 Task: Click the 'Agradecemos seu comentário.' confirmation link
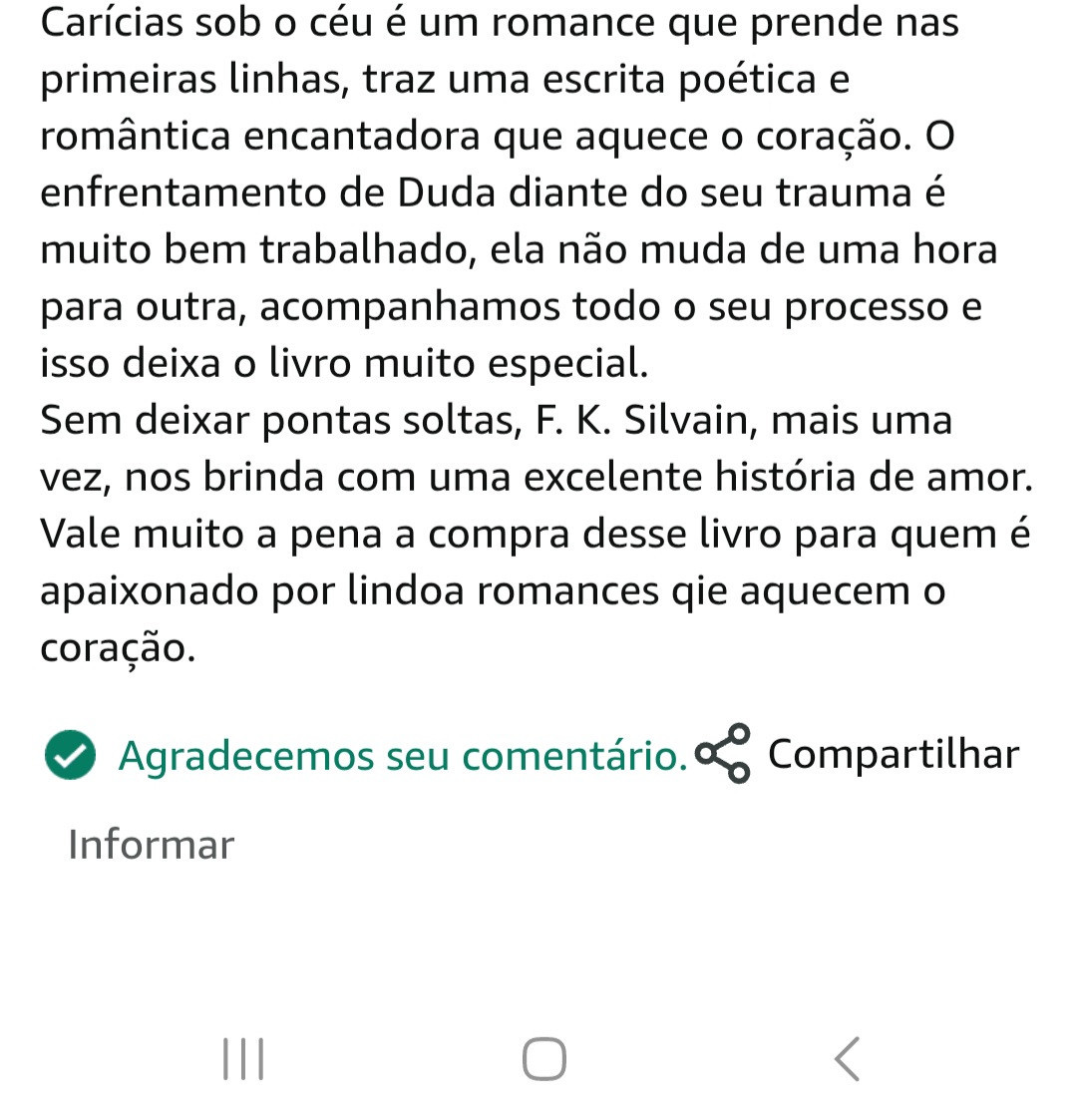point(402,757)
